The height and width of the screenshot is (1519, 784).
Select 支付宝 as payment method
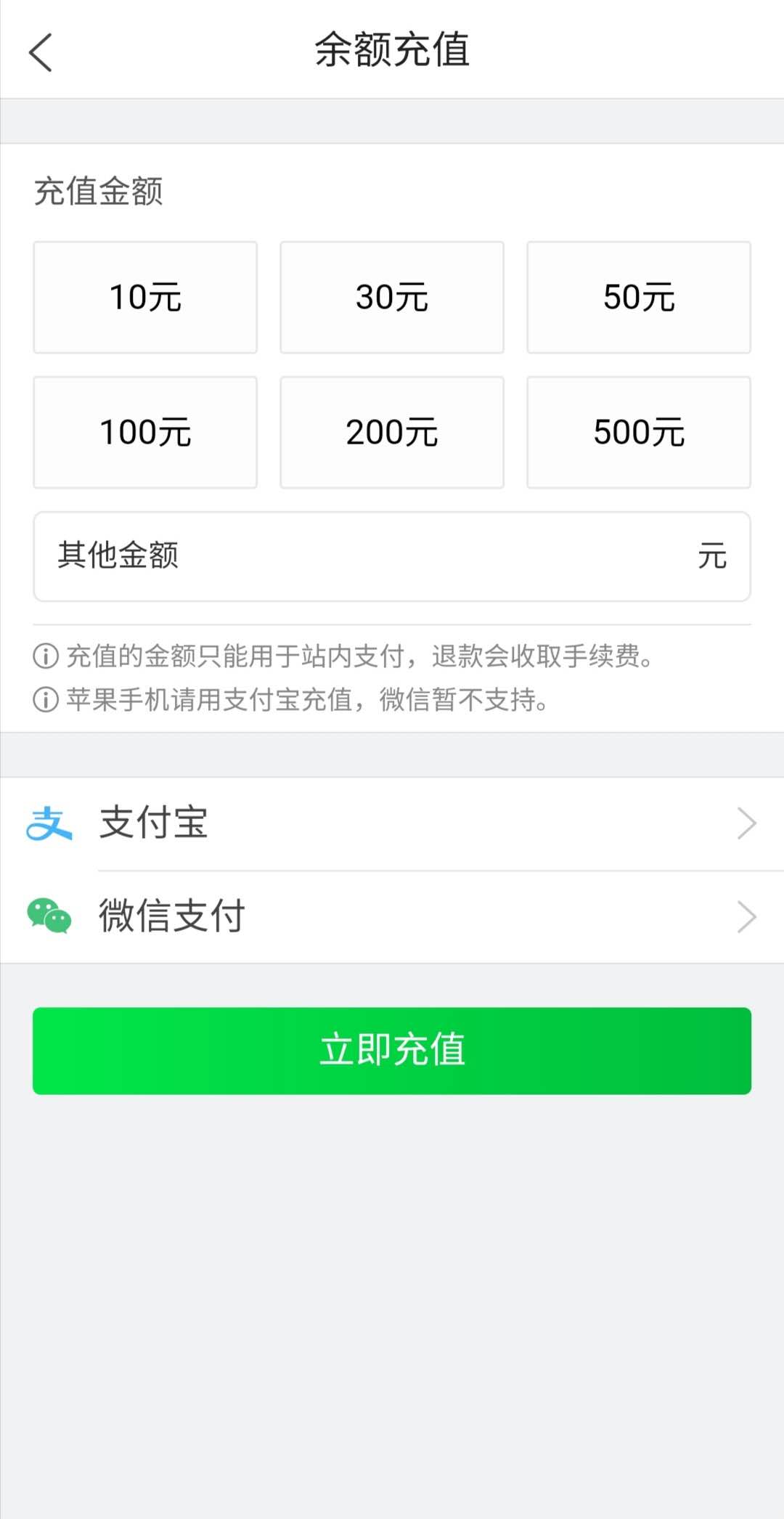(392, 824)
